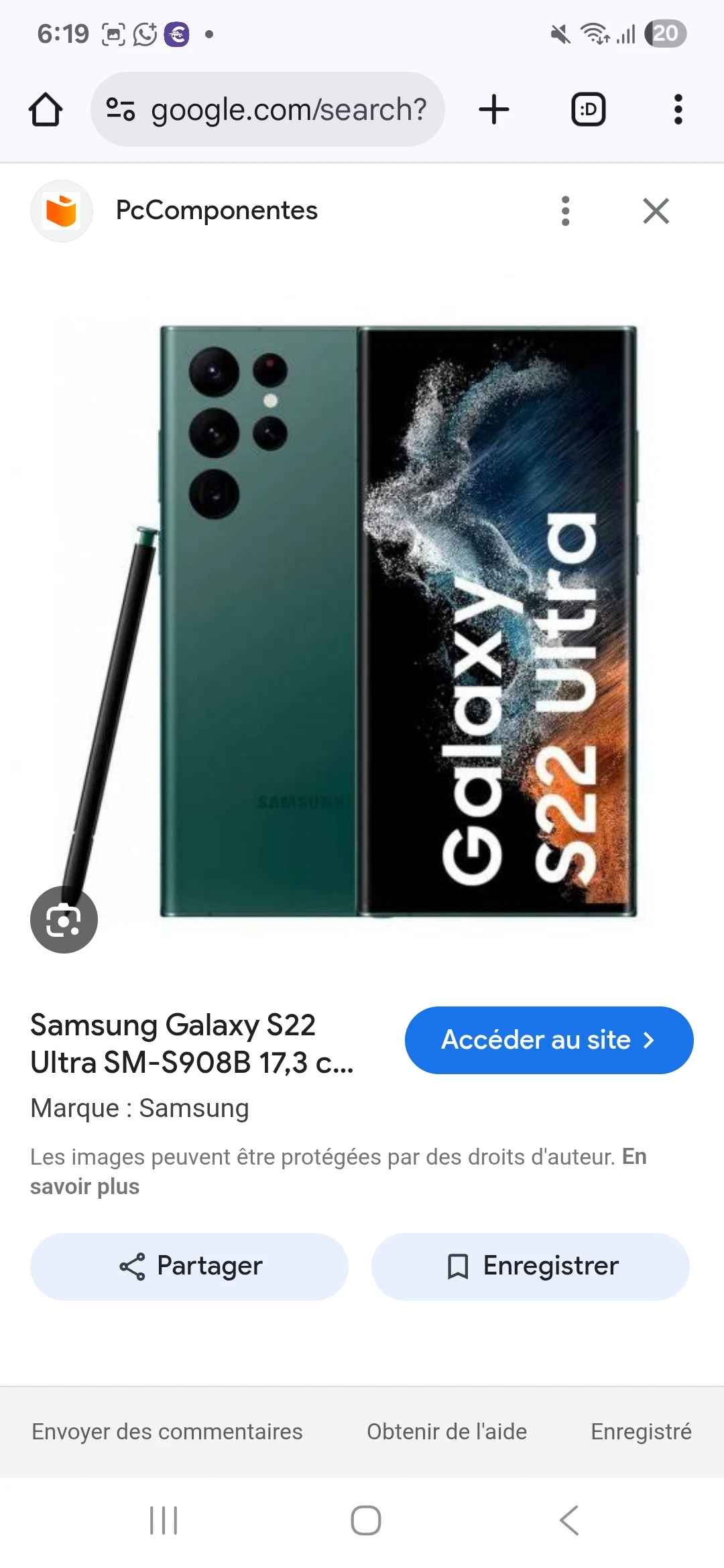Share this image with Partager
The width and height of the screenshot is (724, 1568).
click(190, 1266)
